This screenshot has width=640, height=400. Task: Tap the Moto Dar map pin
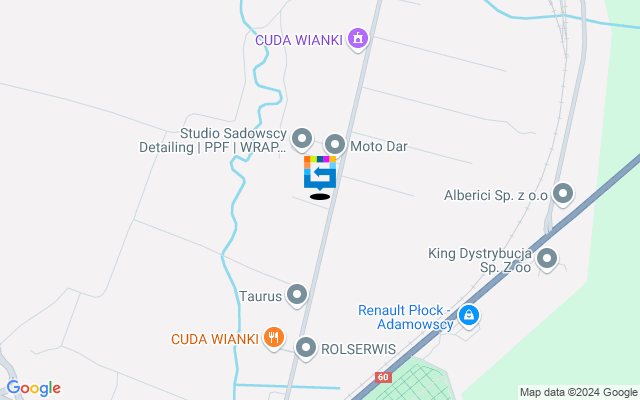tap(336, 146)
